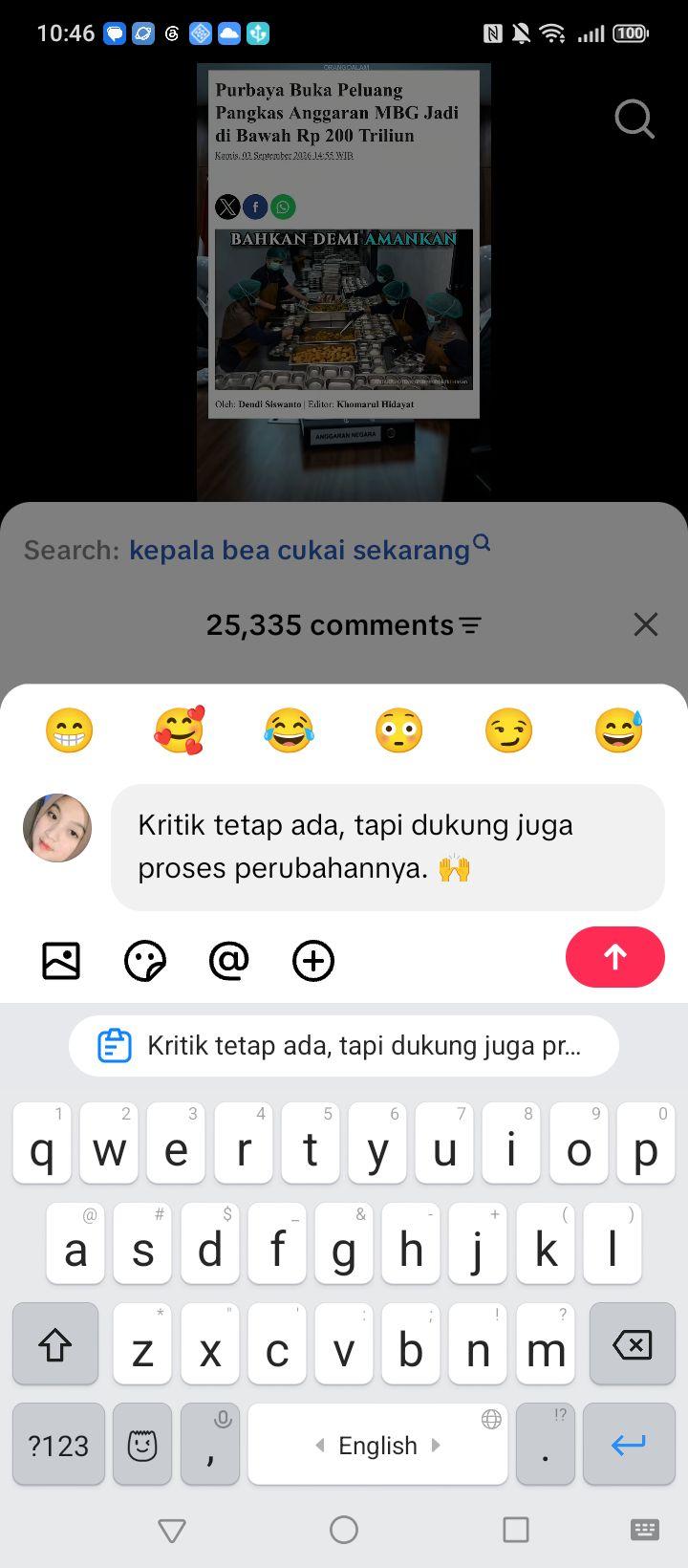Focus the comment text field
The width and height of the screenshot is (688, 1568).
pos(388,847)
